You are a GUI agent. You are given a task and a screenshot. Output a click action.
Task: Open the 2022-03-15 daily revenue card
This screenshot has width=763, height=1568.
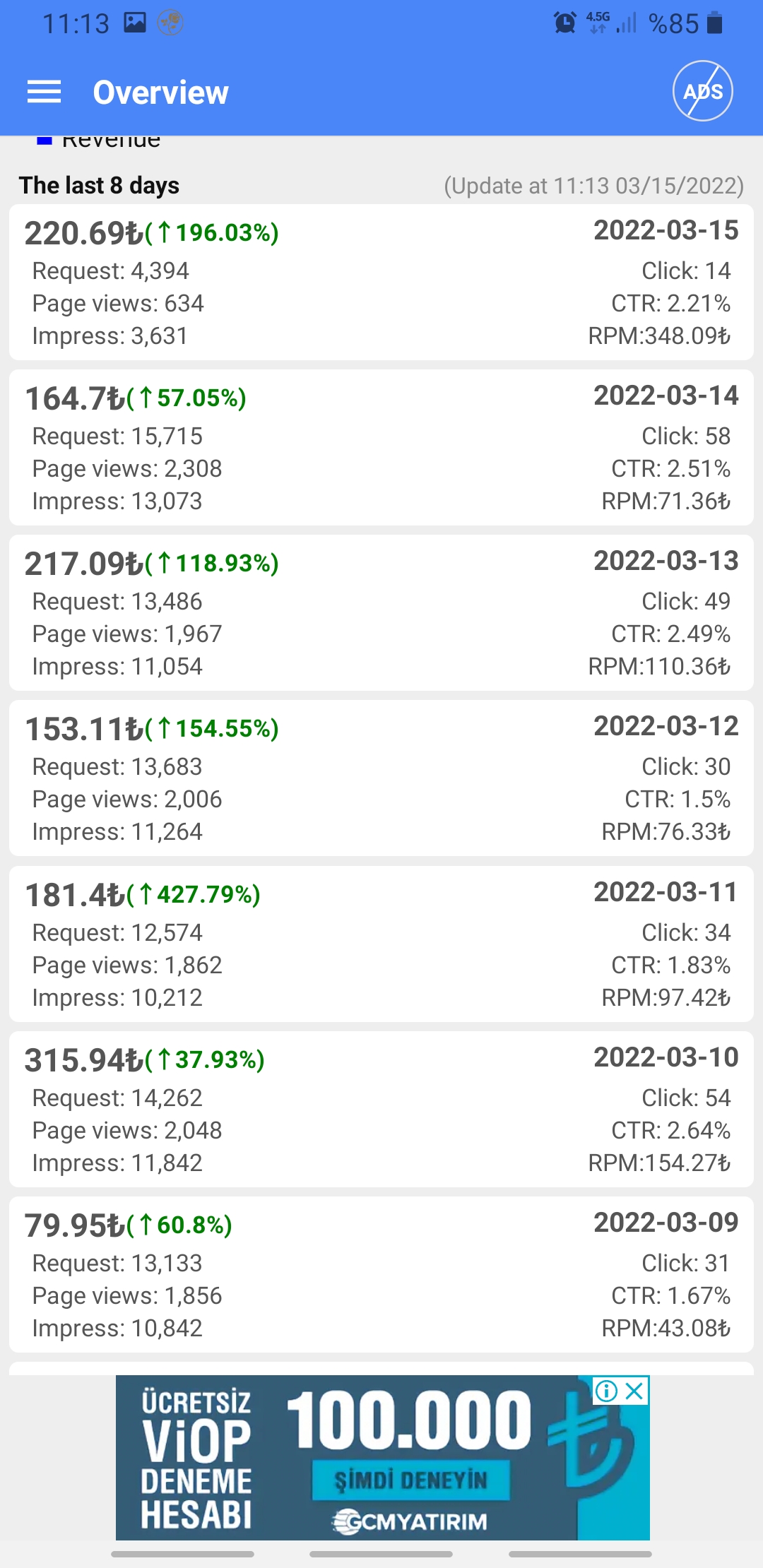coord(381,283)
